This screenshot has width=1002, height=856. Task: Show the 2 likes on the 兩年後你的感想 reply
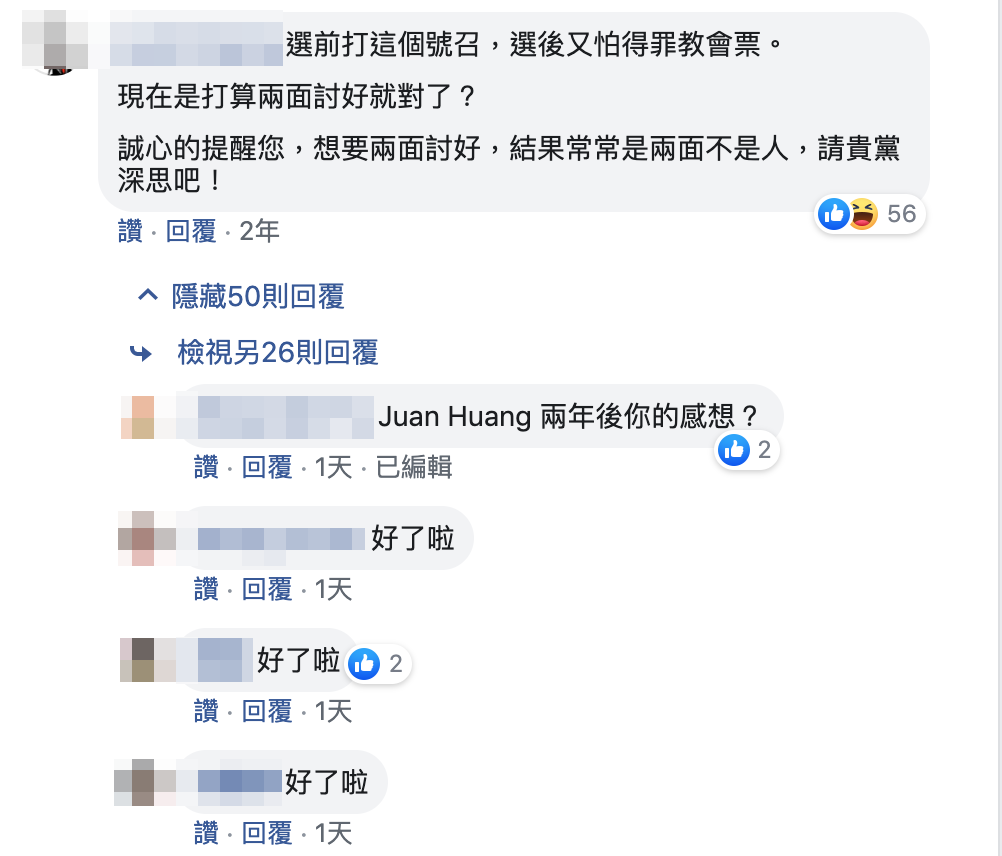coord(748,450)
